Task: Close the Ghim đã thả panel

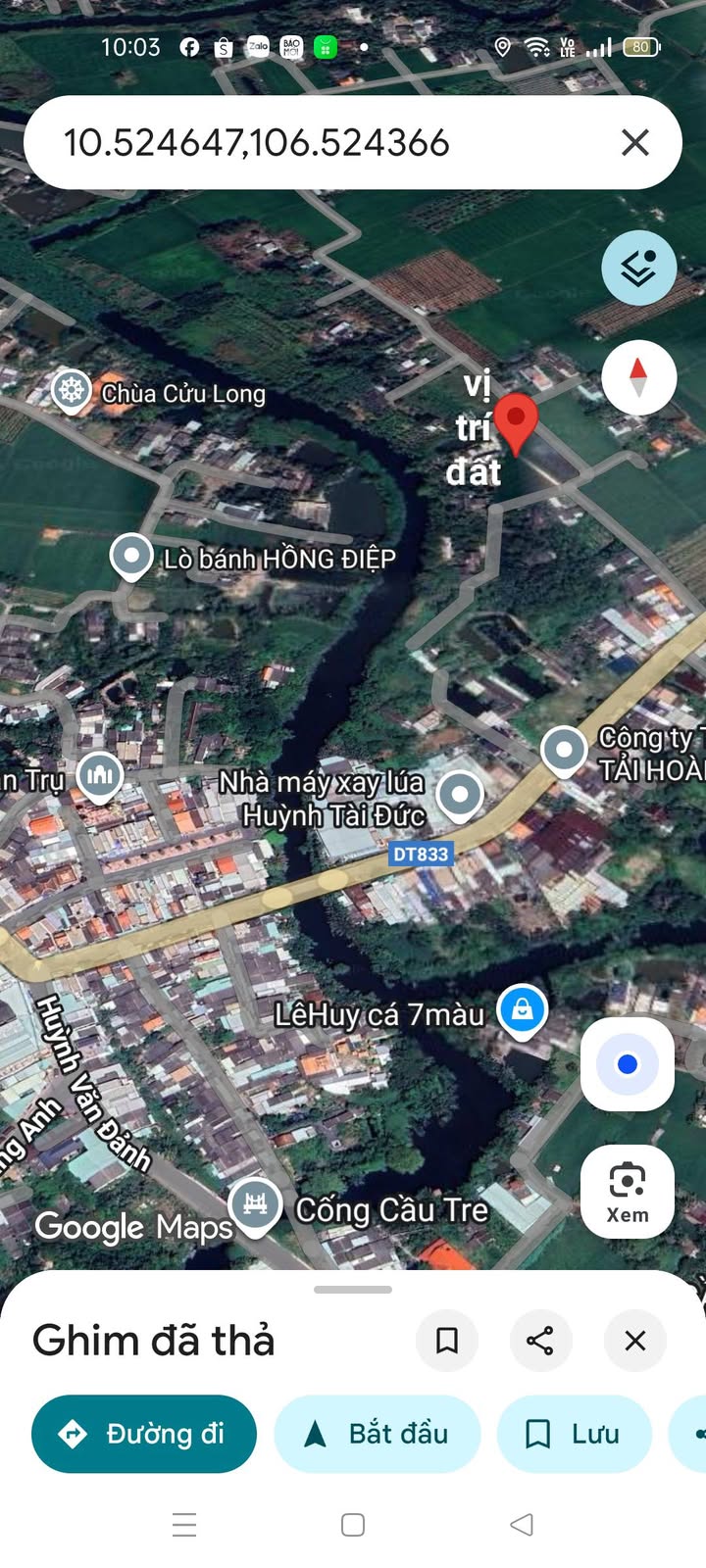Action: pyautogui.click(x=635, y=1340)
